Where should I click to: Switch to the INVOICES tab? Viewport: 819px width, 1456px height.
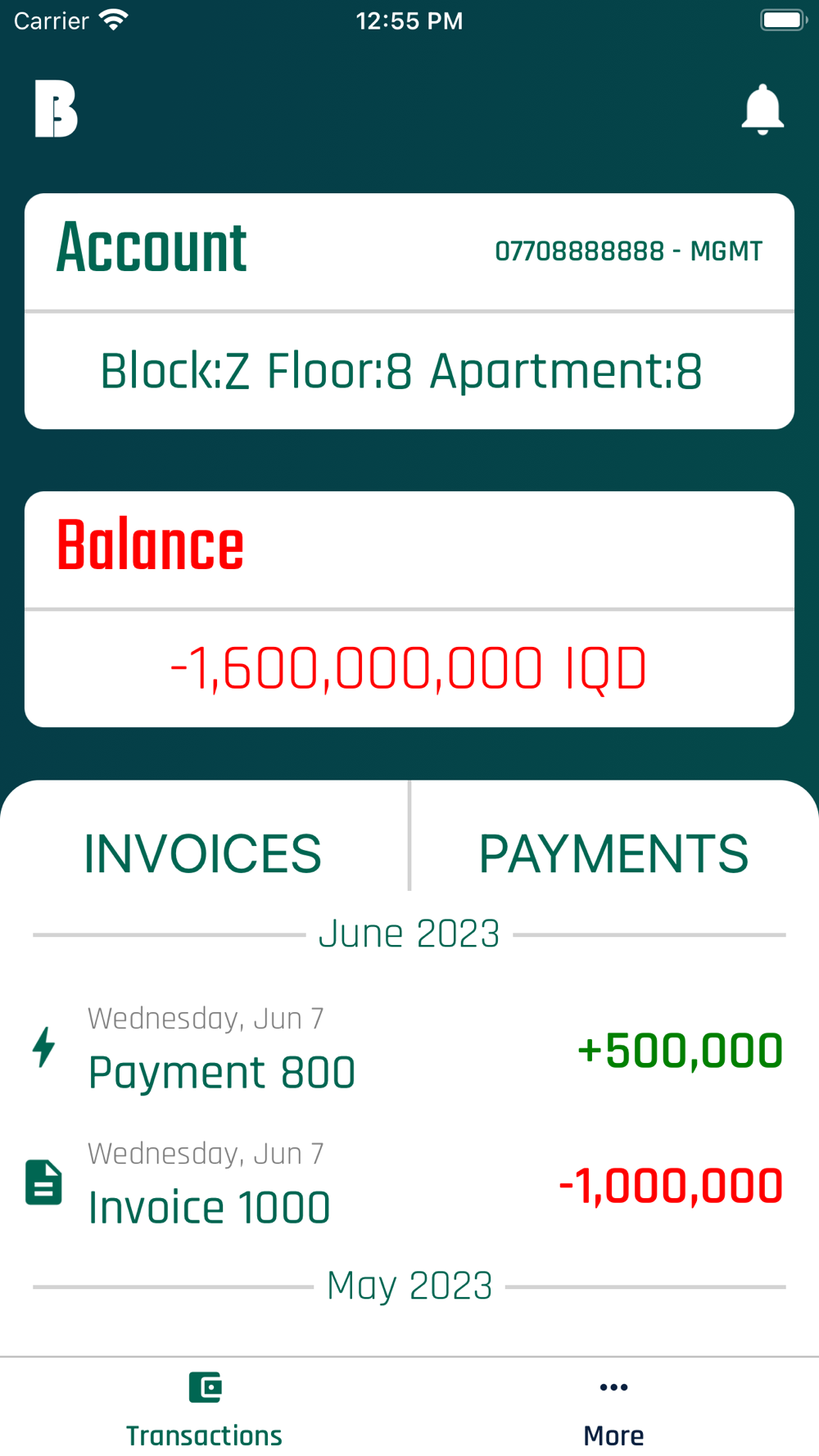coord(203,853)
